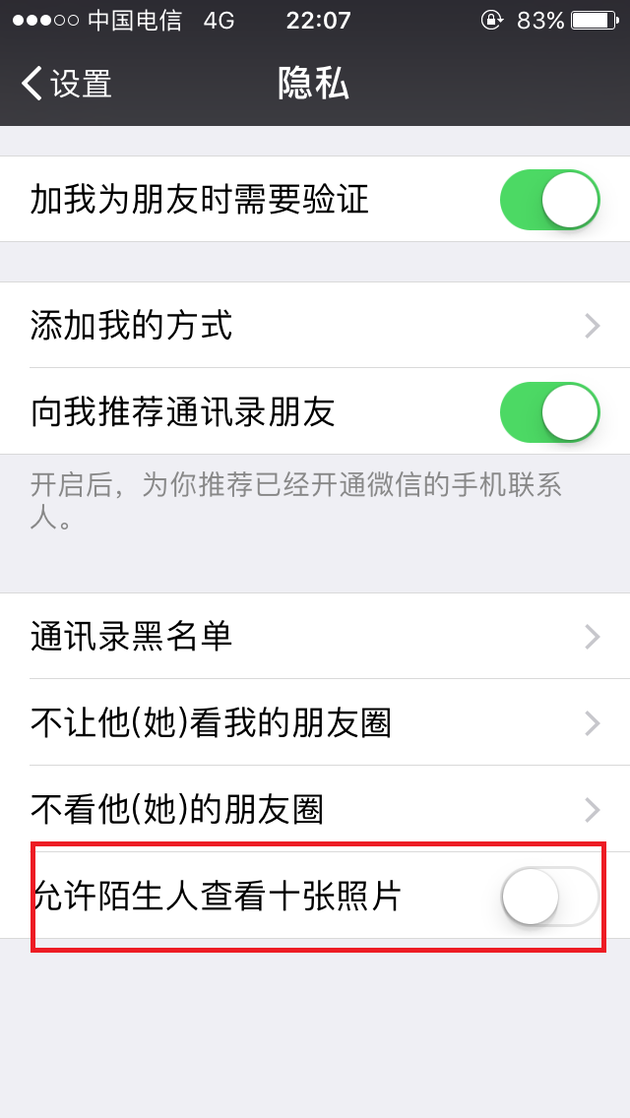Open 不看他(她)的朋友圈
The image size is (630, 1118).
(315, 809)
